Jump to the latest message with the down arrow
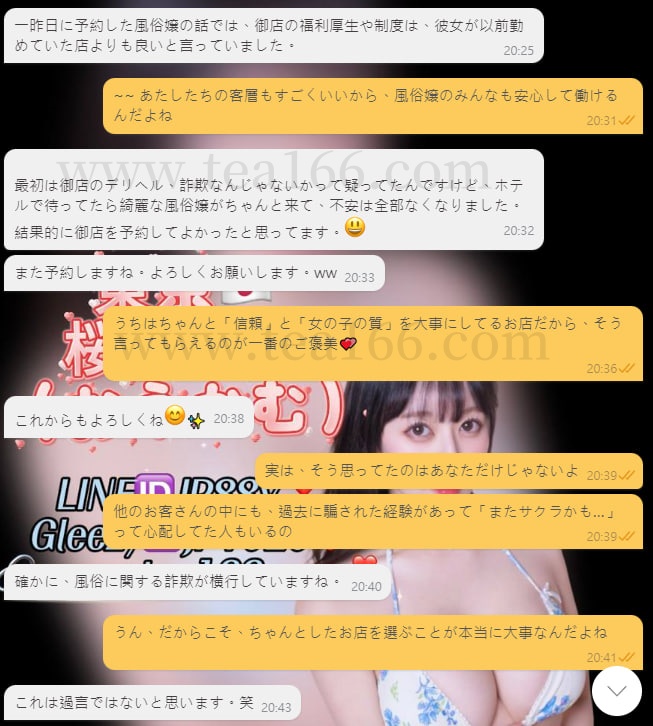This screenshot has width=653, height=726. pos(616,690)
